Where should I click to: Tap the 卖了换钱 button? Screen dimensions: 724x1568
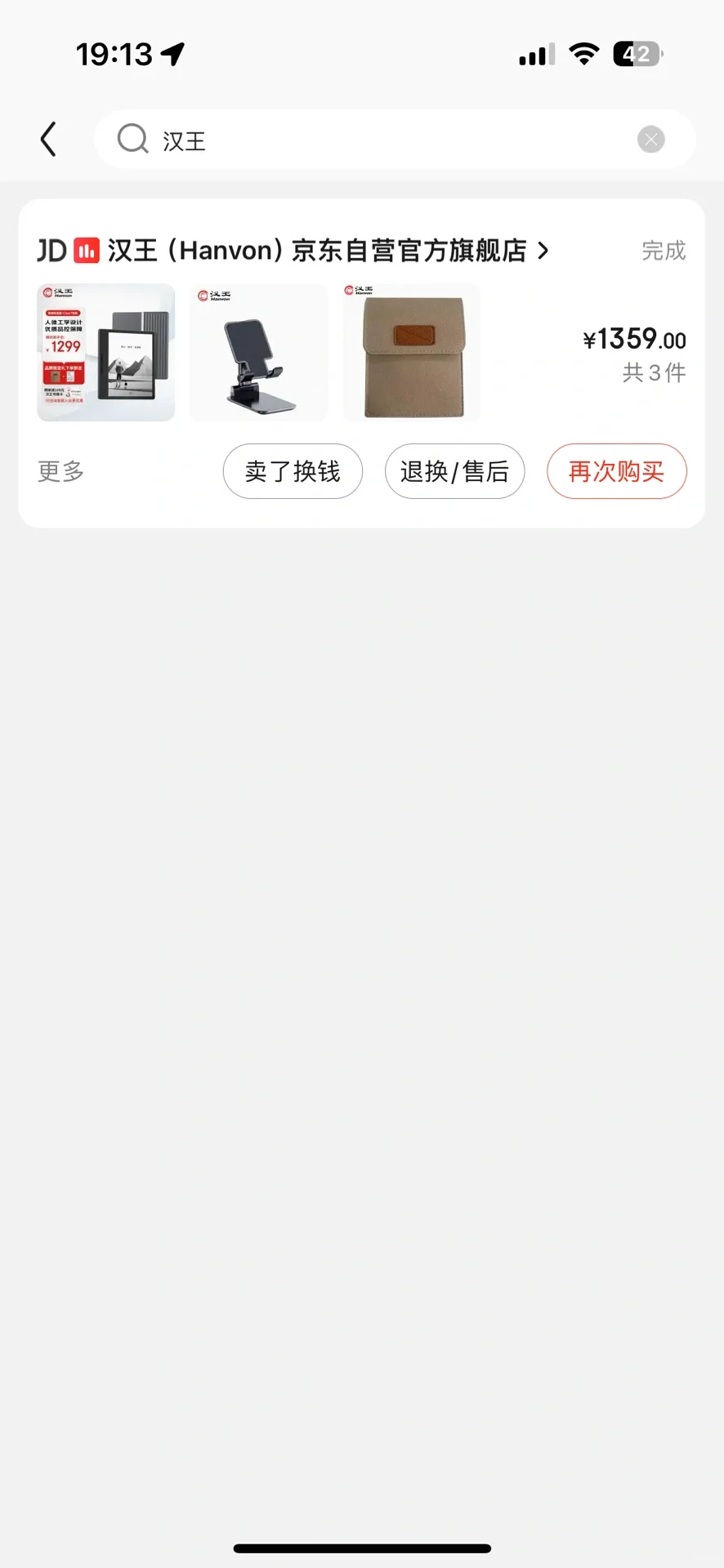[293, 471]
